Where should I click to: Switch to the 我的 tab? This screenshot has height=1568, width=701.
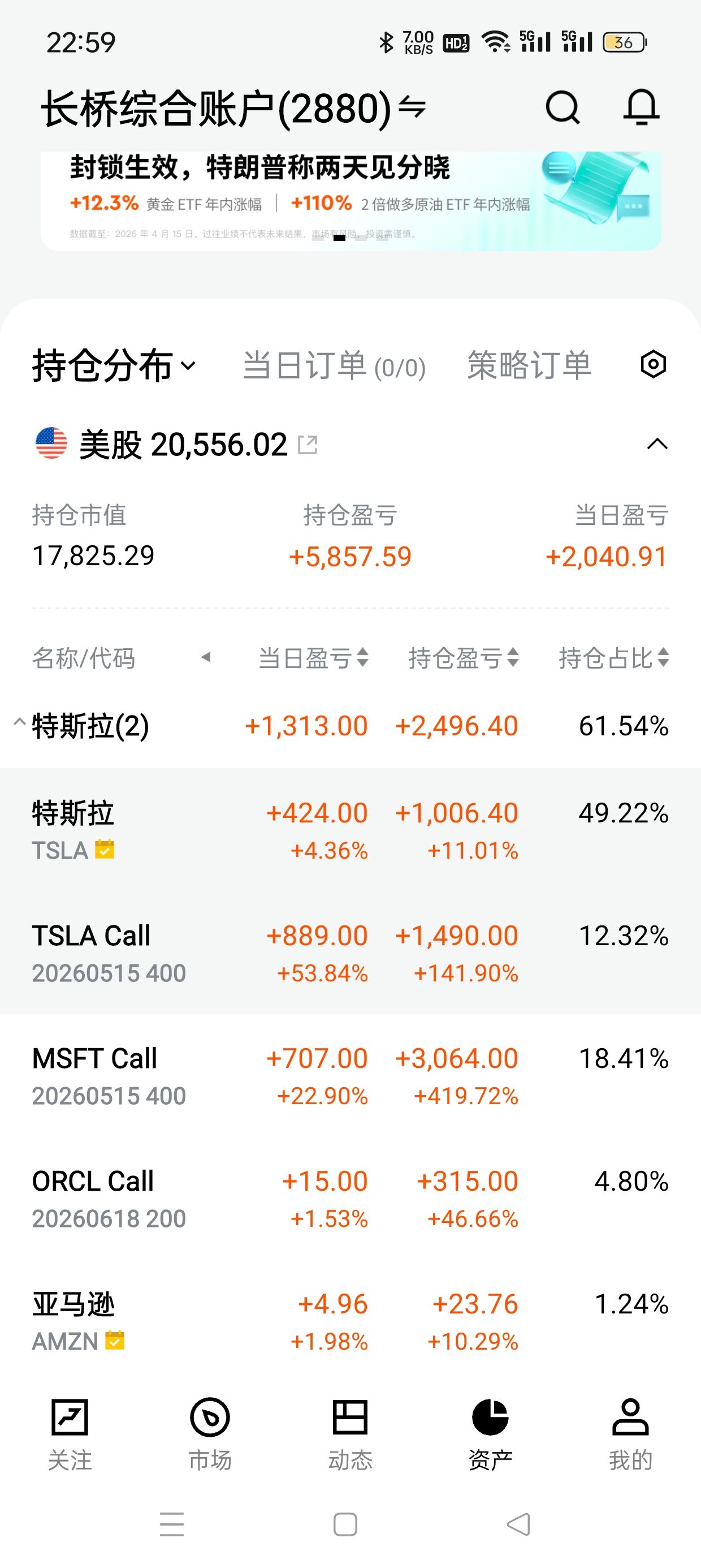pyautogui.click(x=630, y=1434)
